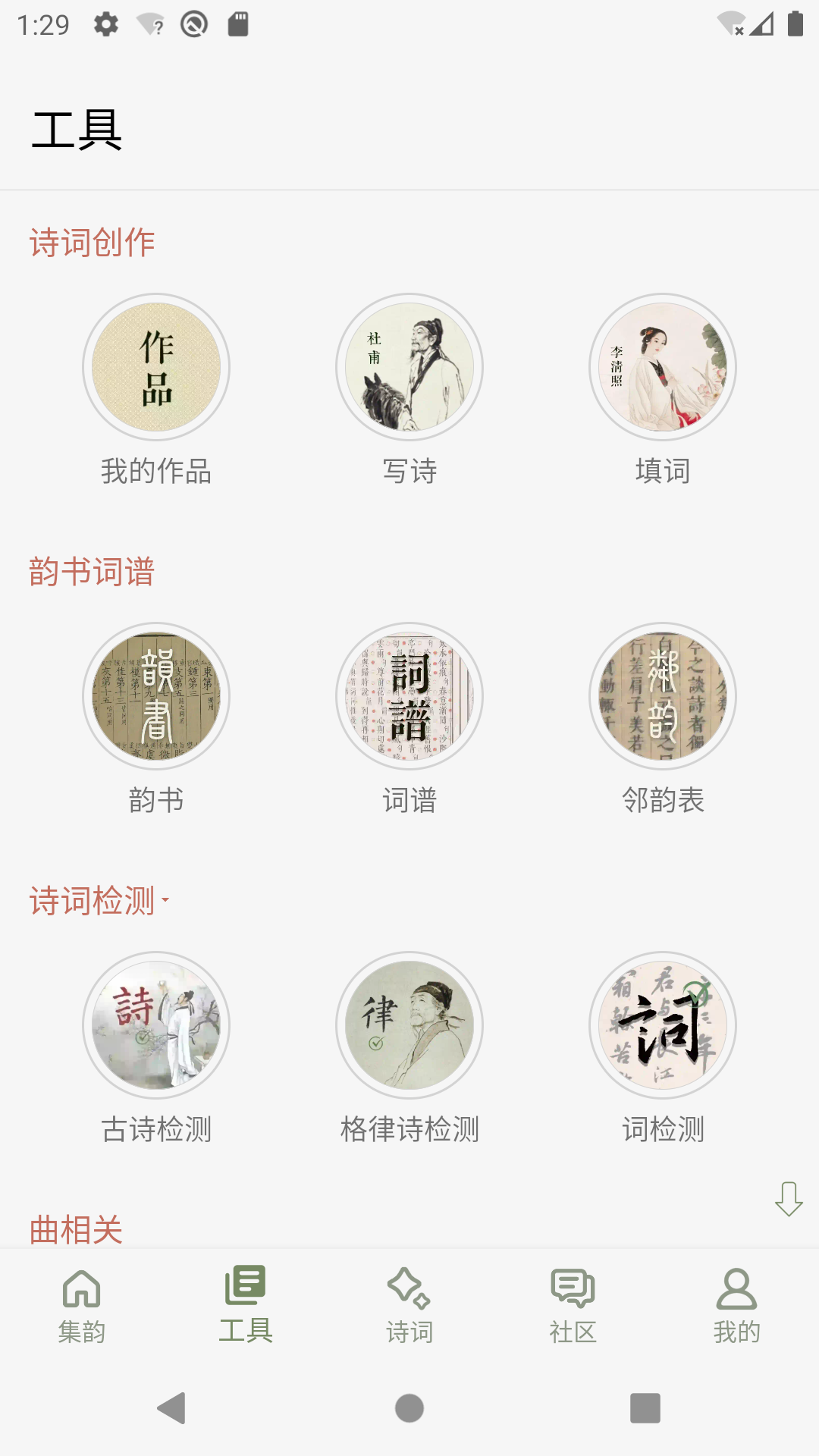Open the 韵书 rhyme book tool
The height and width of the screenshot is (1456, 819).
point(157,697)
